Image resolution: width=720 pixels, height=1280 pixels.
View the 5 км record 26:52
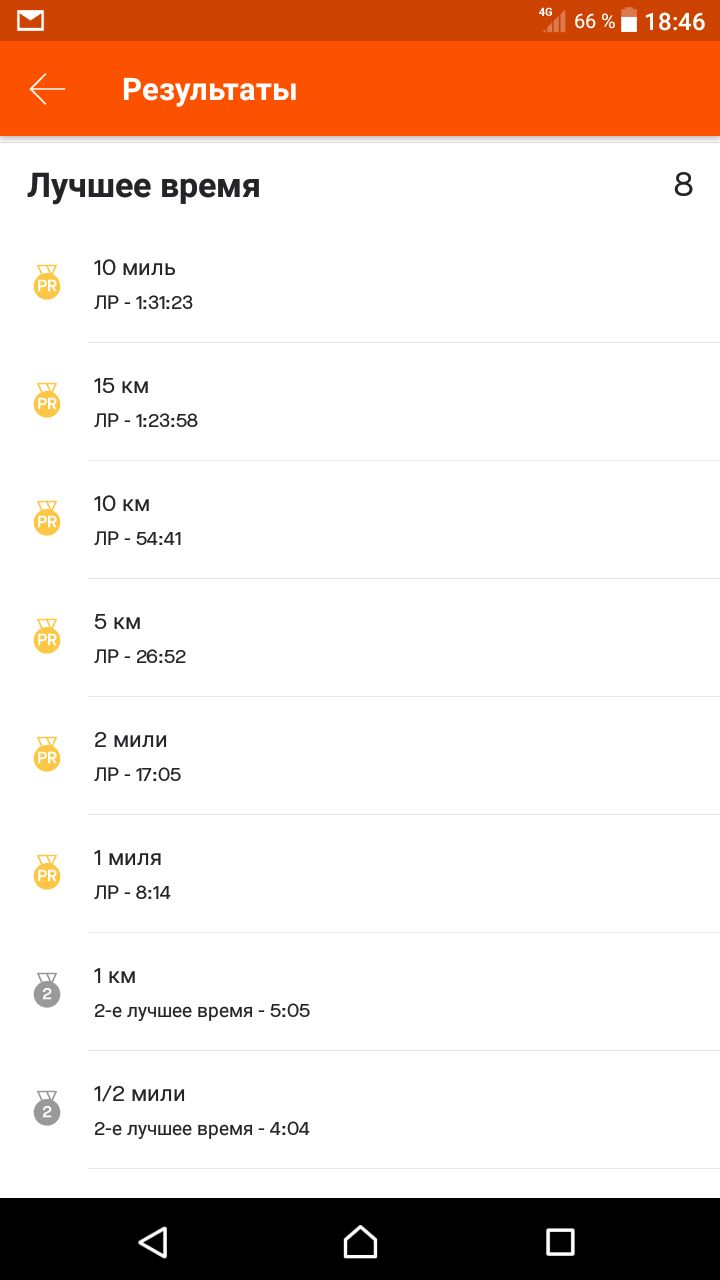tap(360, 638)
